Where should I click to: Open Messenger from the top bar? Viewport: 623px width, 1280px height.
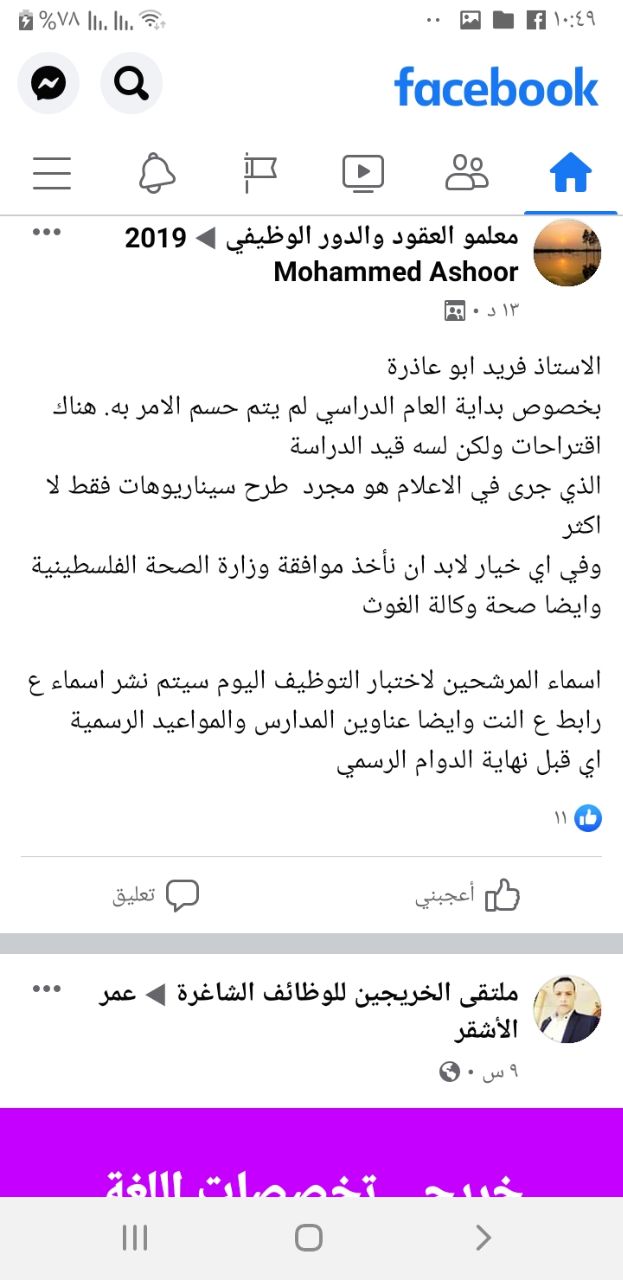(48, 83)
